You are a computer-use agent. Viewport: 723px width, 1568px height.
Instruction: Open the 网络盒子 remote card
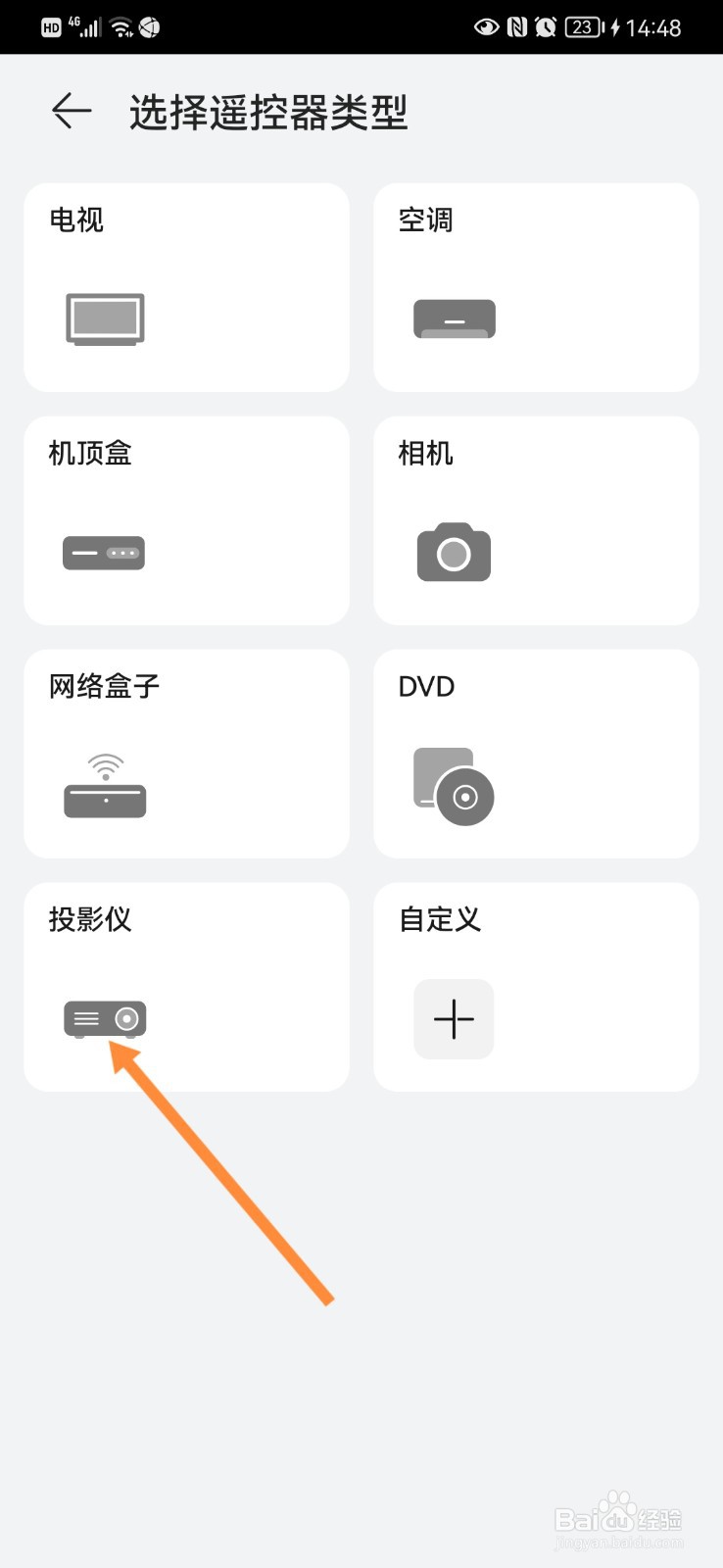[186, 753]
